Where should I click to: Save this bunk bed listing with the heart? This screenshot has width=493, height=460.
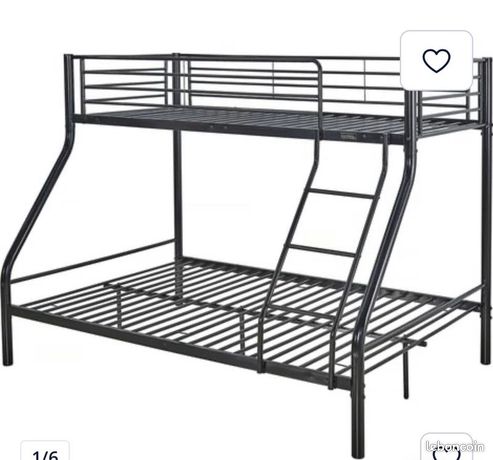436,61
